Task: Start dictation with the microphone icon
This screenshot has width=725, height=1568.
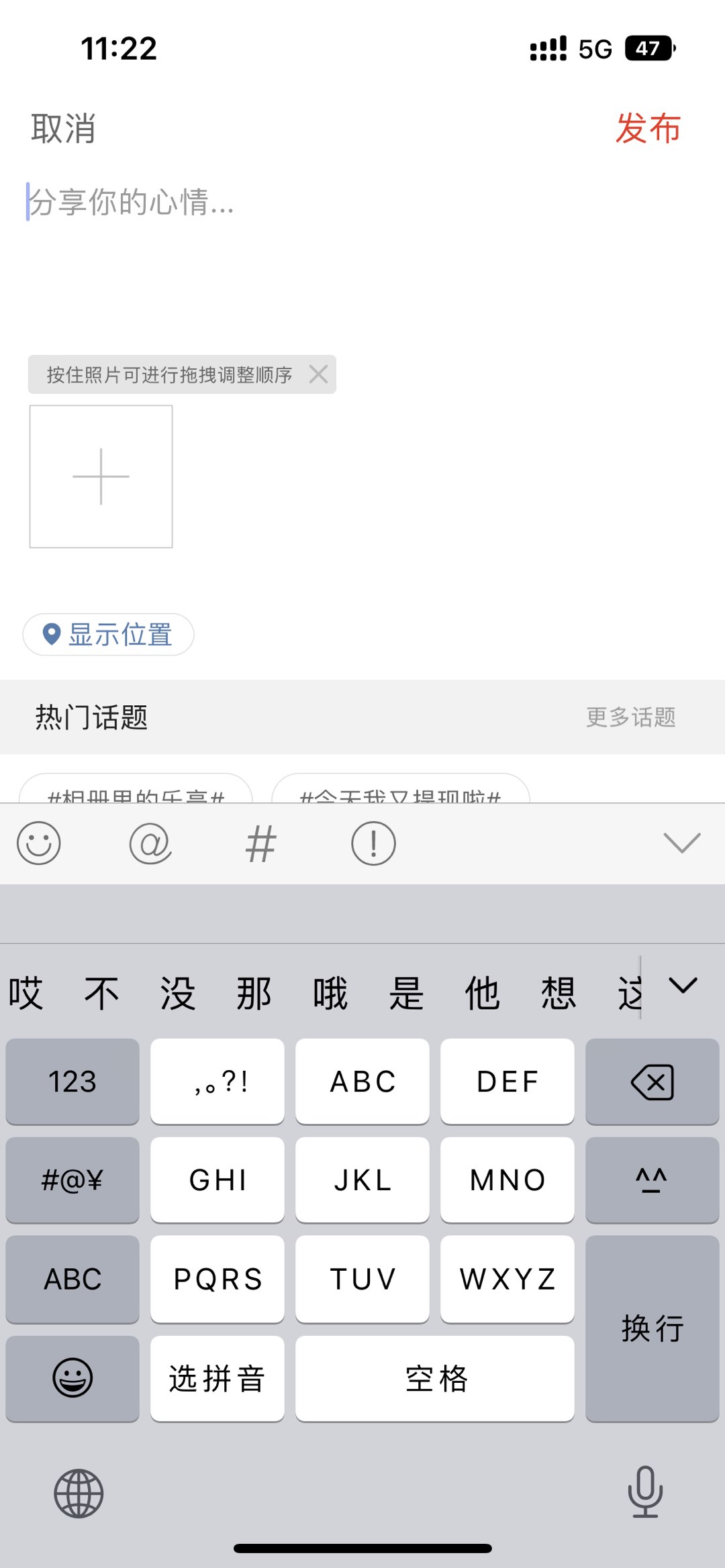Action: pyautogui.click(x=645, y=1492)
